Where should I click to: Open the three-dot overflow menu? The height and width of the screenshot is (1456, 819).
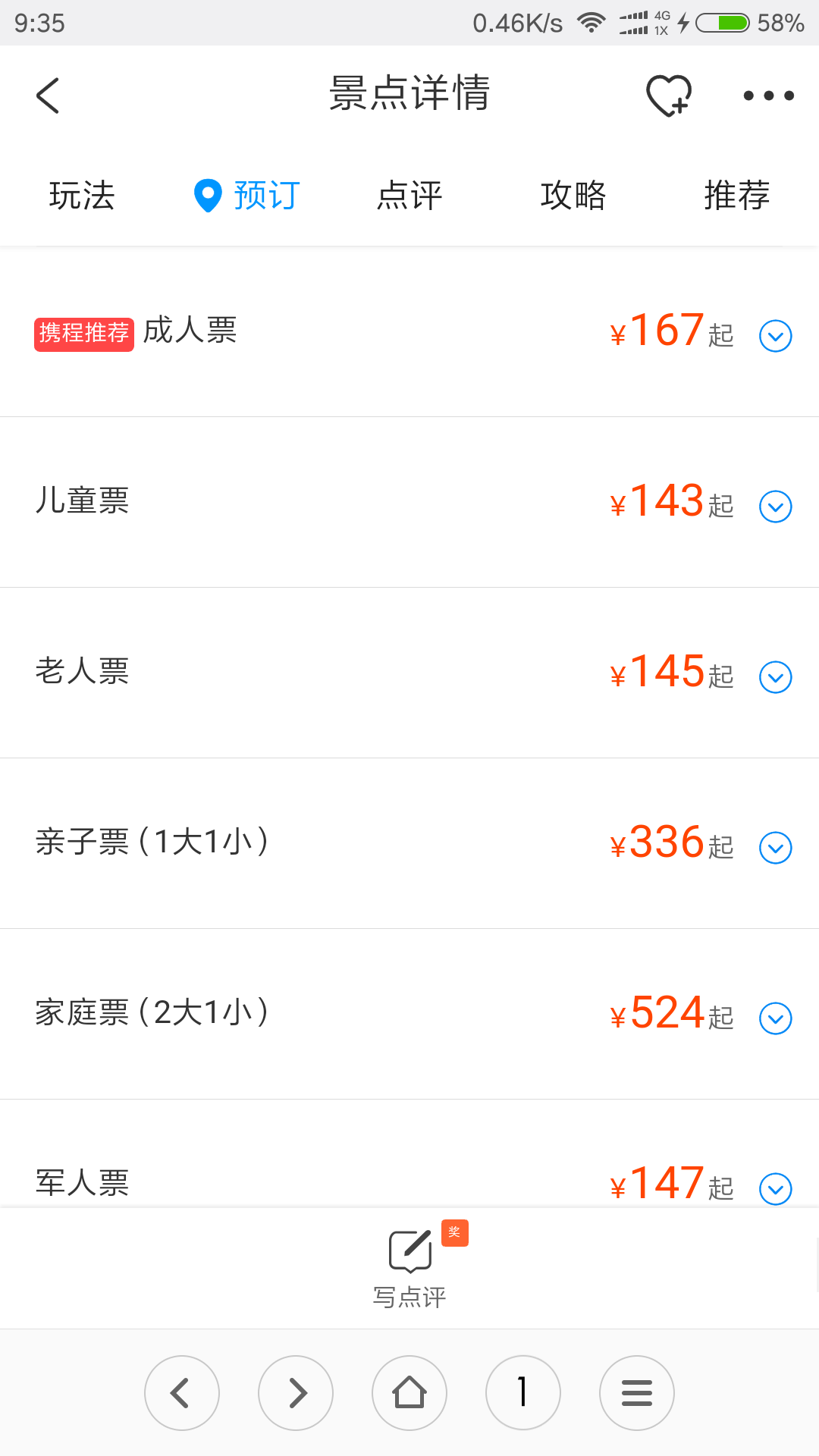pos(768,96)
